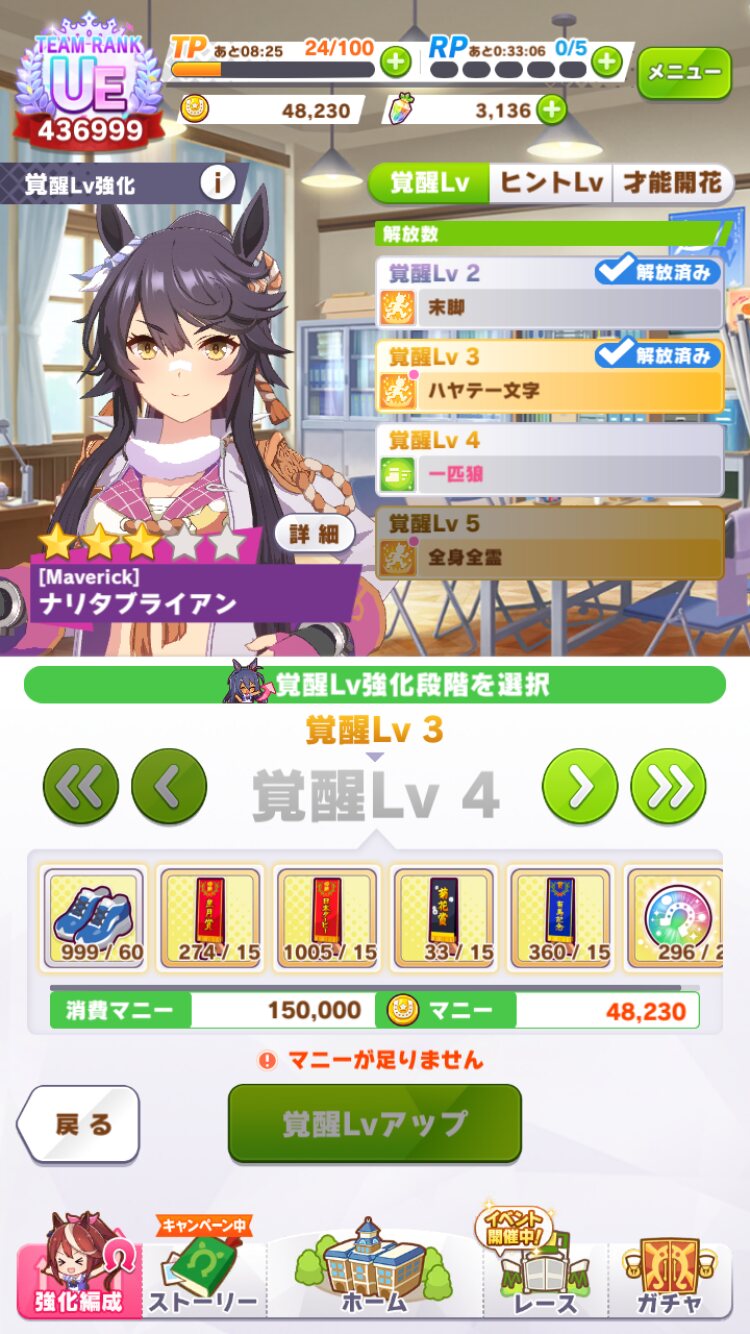750x1334 pixels.
Task: Add more carrot jewels with the plus
Action: coord(551,110)
